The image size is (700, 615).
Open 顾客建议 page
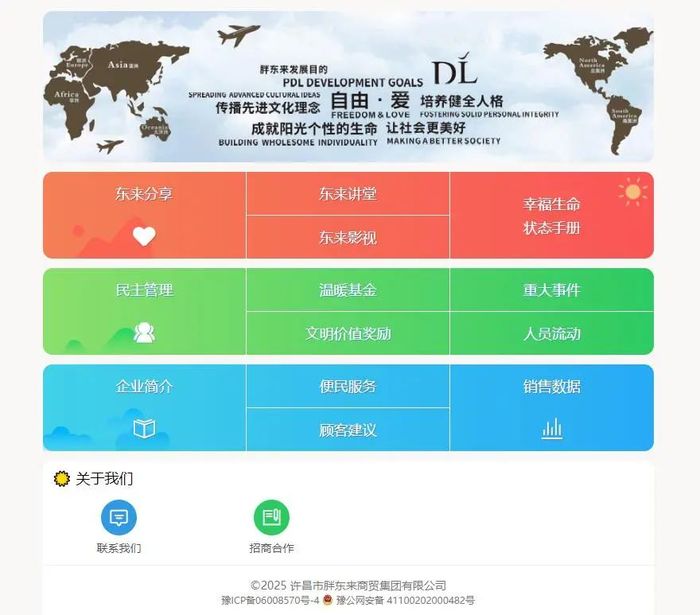coord(347,429)
